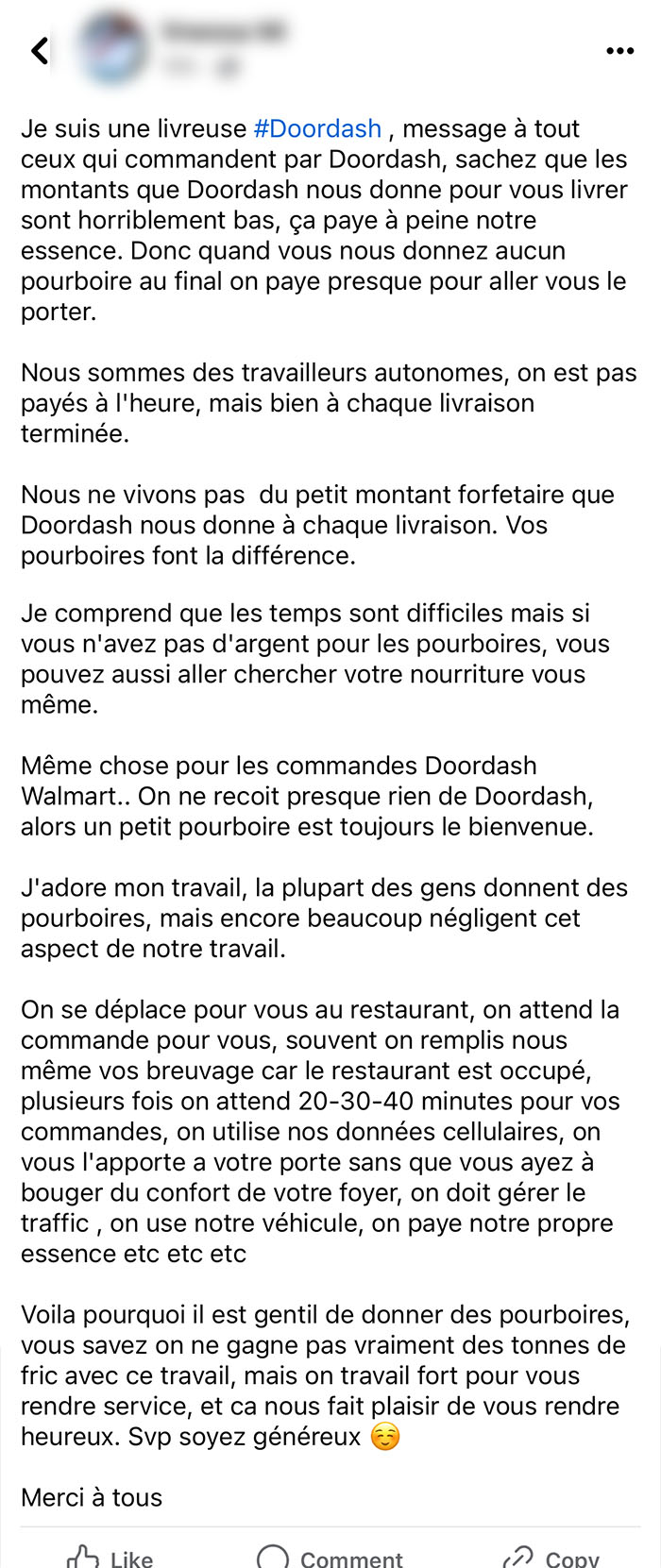Open the three-dot overflow menu
661x1568 pixels.
point(619,51)
